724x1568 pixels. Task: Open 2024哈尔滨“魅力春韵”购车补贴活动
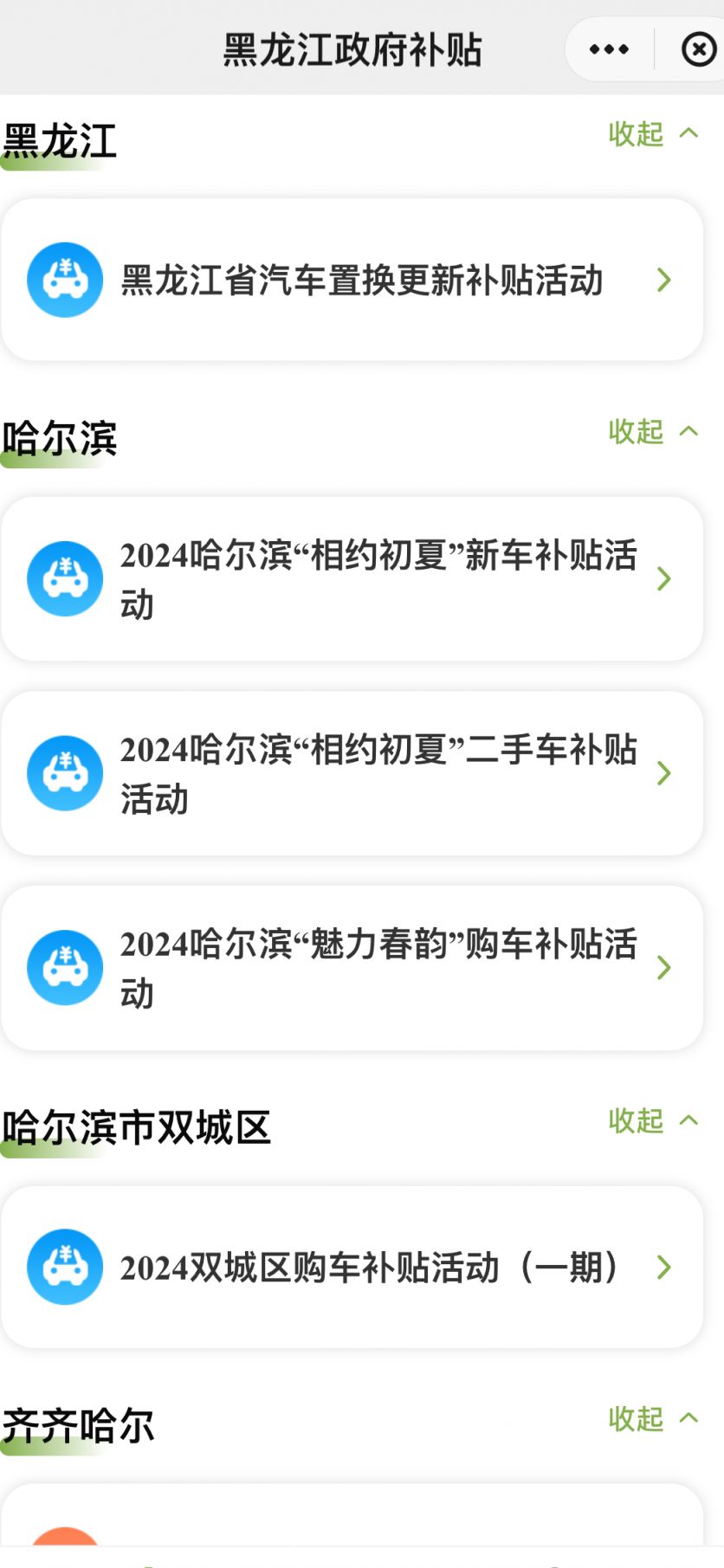click(352, 968)
